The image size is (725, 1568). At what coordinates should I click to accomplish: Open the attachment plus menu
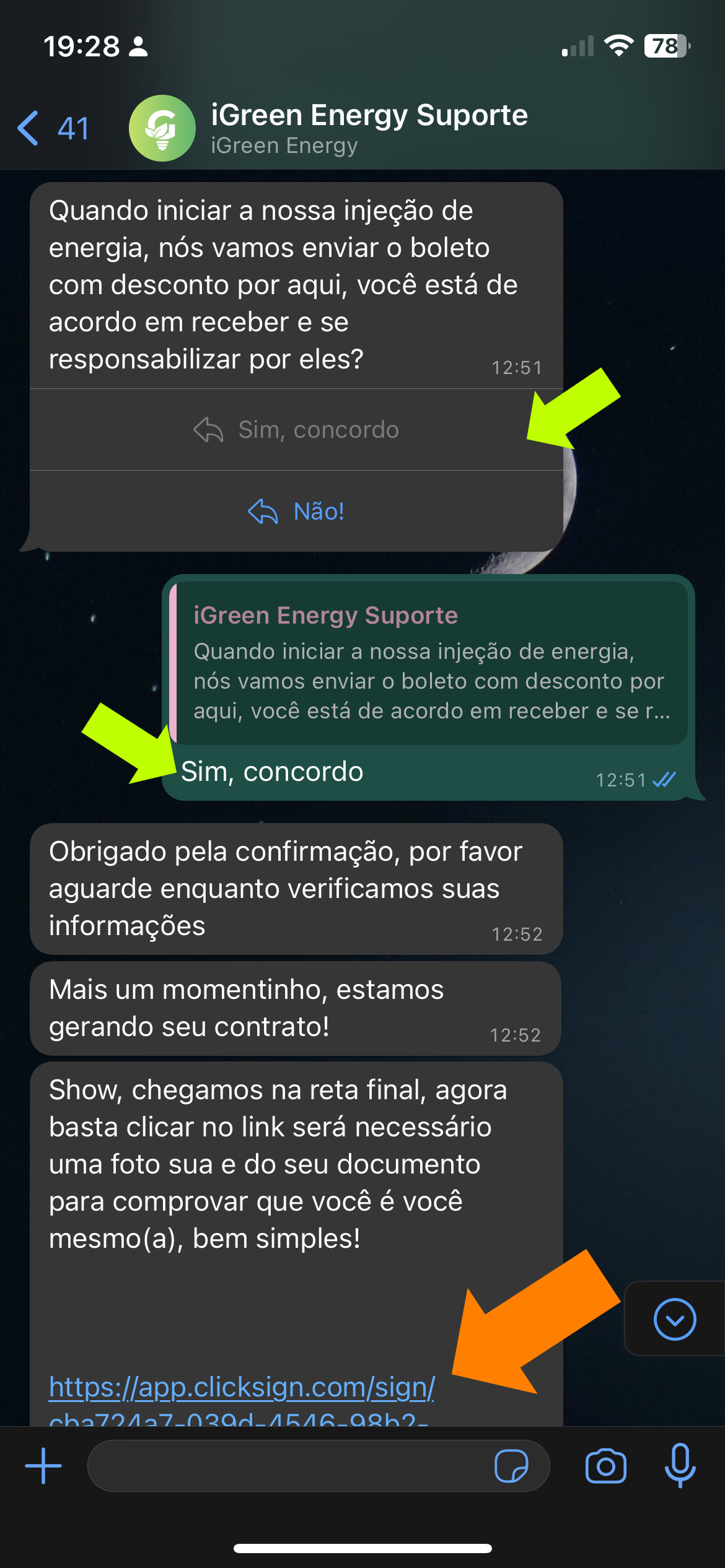43,1466
